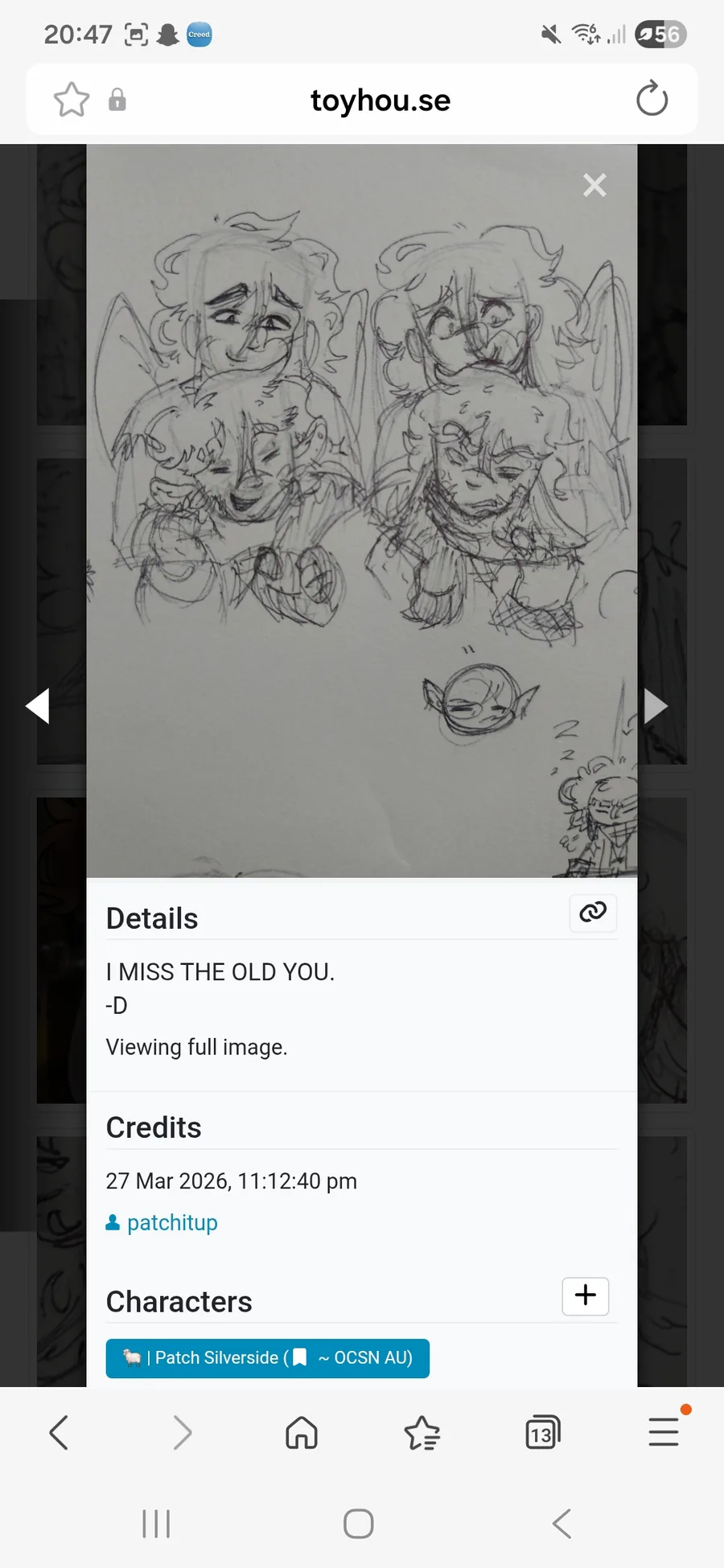The image size is (724, 1568).
Task: Bookmark this page with the star icon
Action: 71,101
